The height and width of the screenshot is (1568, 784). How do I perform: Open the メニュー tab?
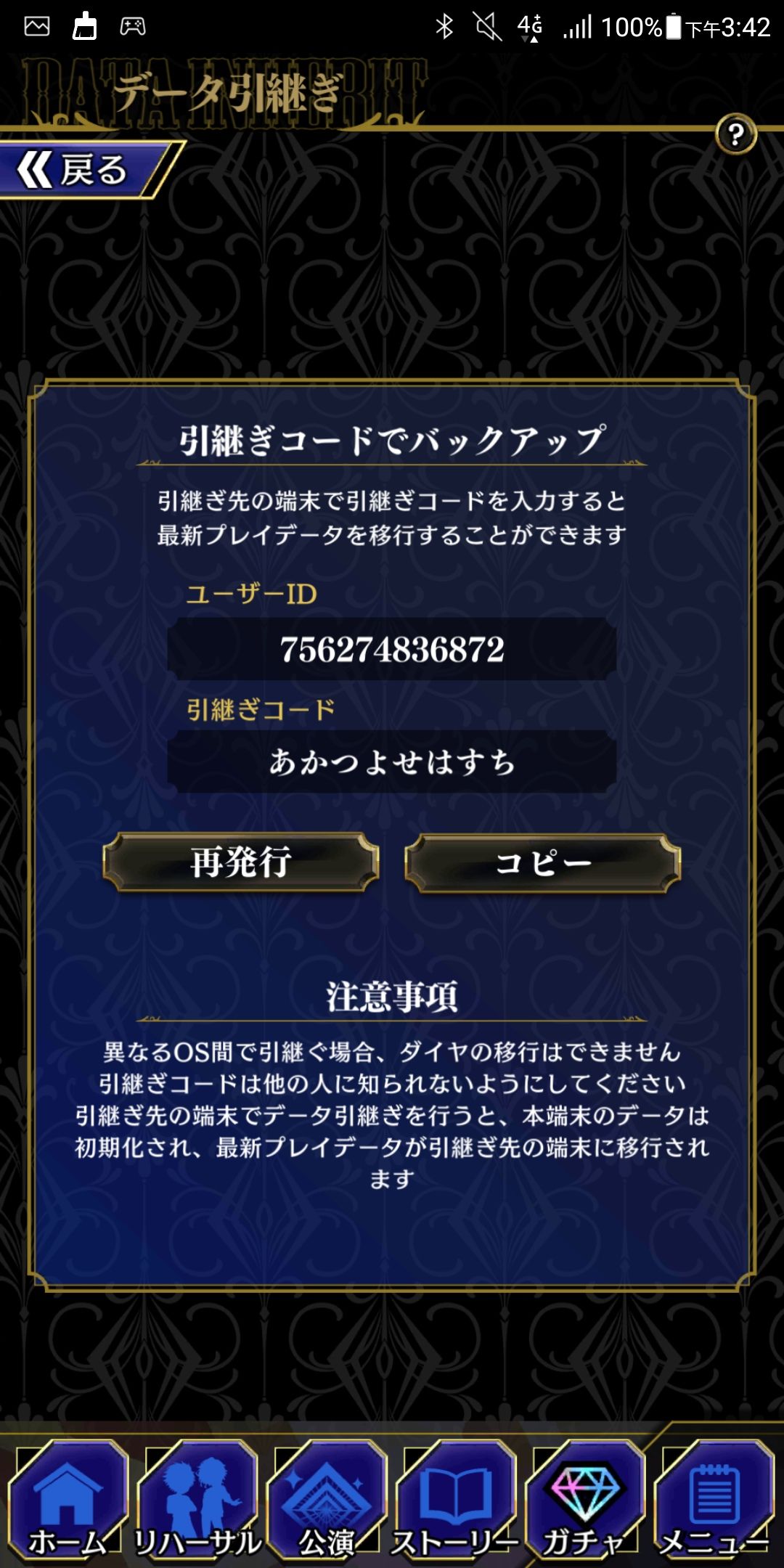point(714,1501)
